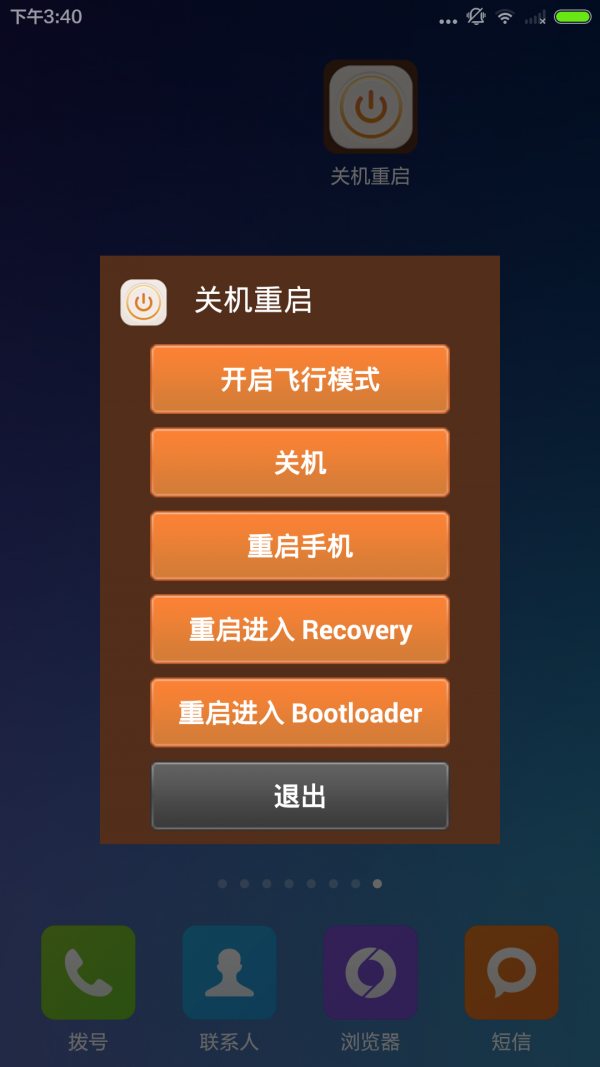Open the 短信 messaging app
The height and width of the screenshot is (1067, 600).
pos(511,972)
